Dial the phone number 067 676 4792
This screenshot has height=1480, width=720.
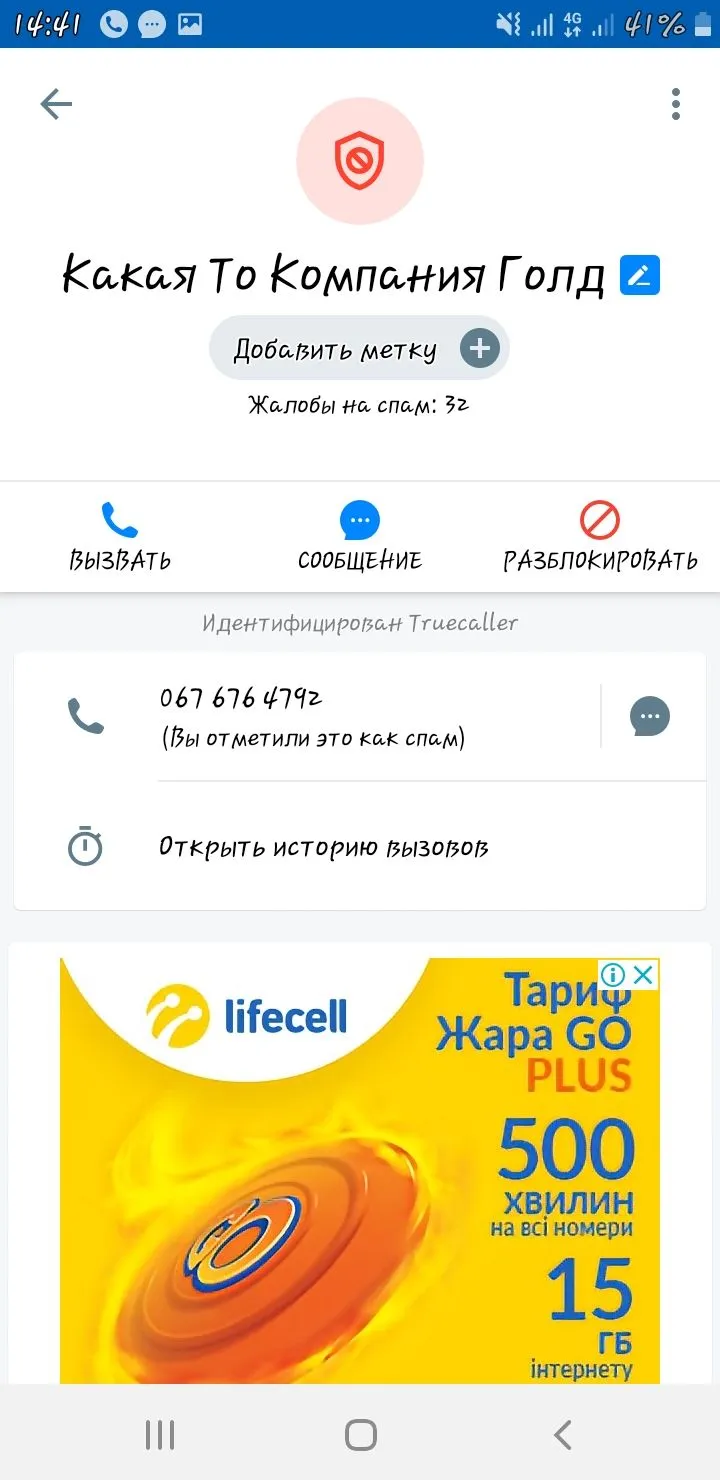click(x=310, y=716)
